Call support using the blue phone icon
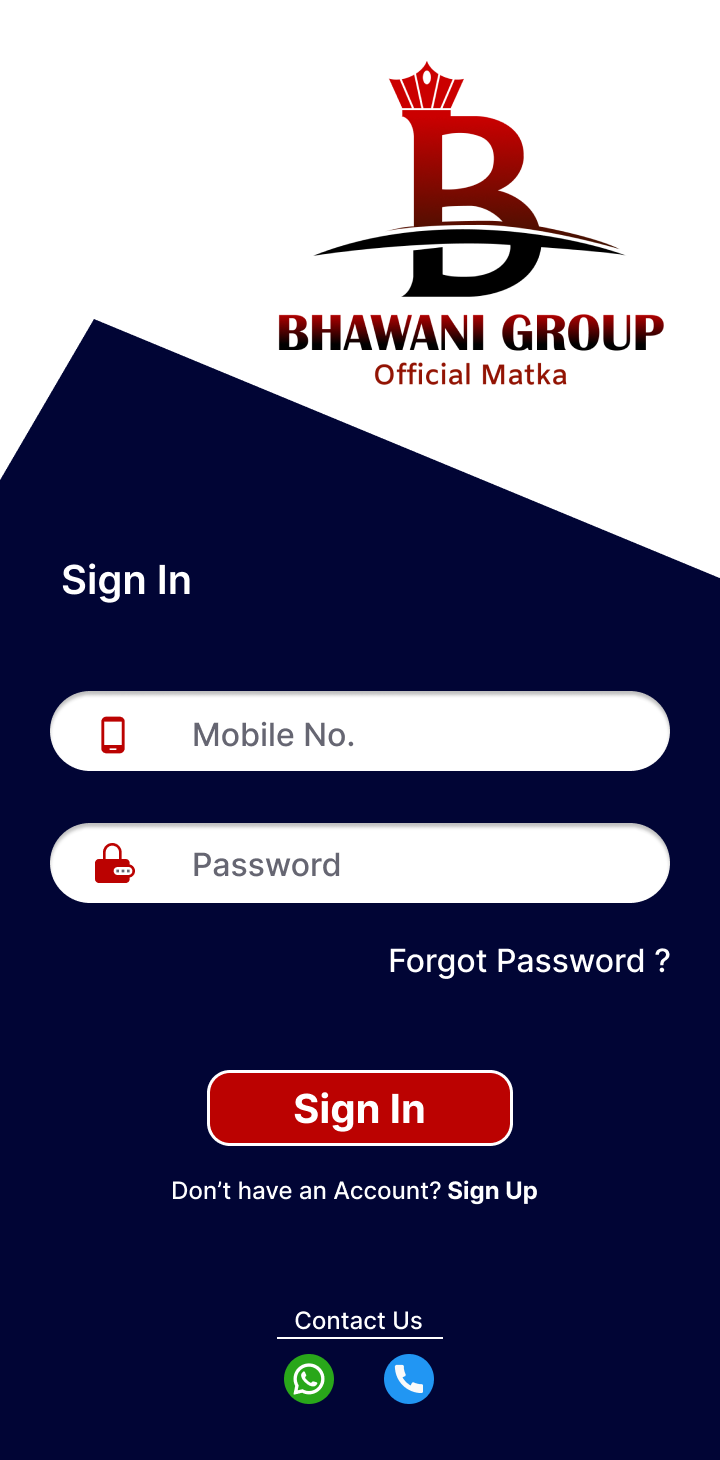The width and height of the screenshot is (720, 1460). tap(409, 1379)
